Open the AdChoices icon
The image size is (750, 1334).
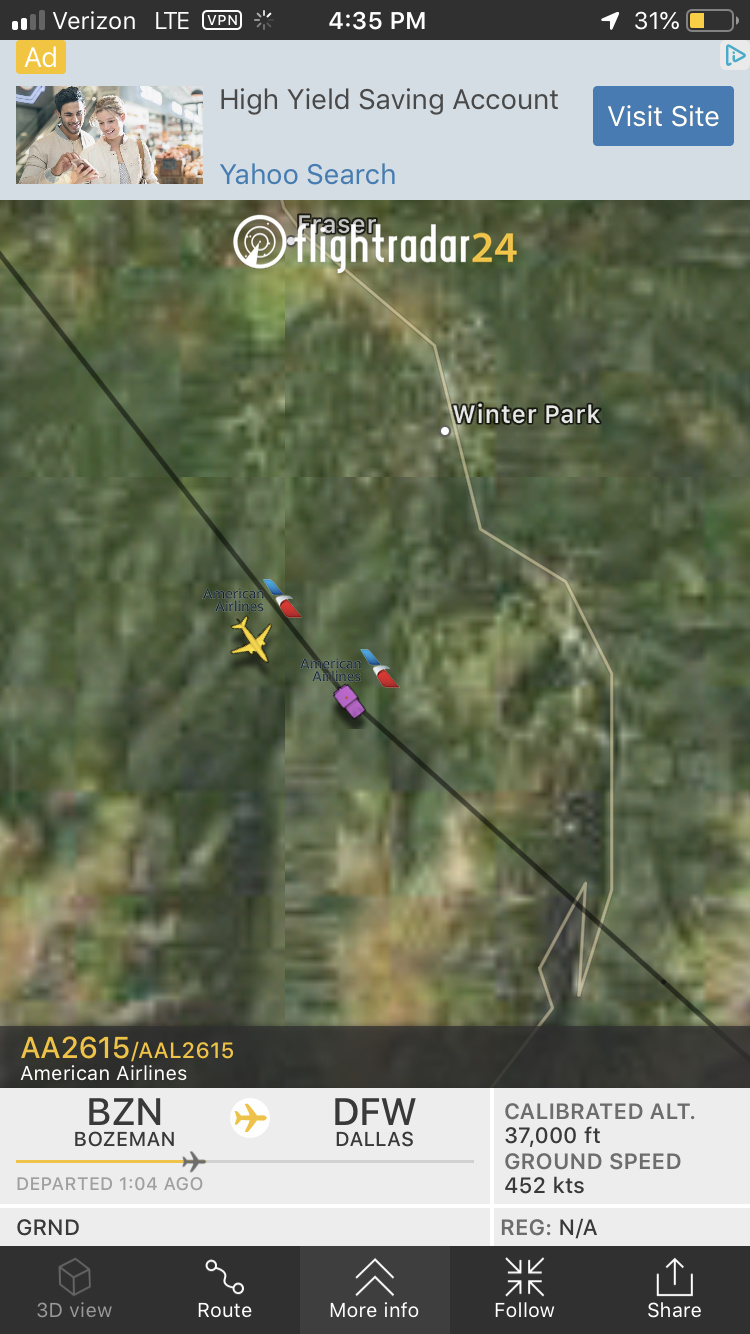(735, 56)
